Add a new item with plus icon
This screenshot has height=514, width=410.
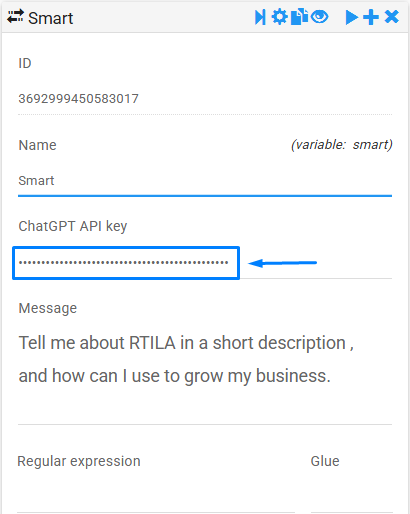click(371, 17)
